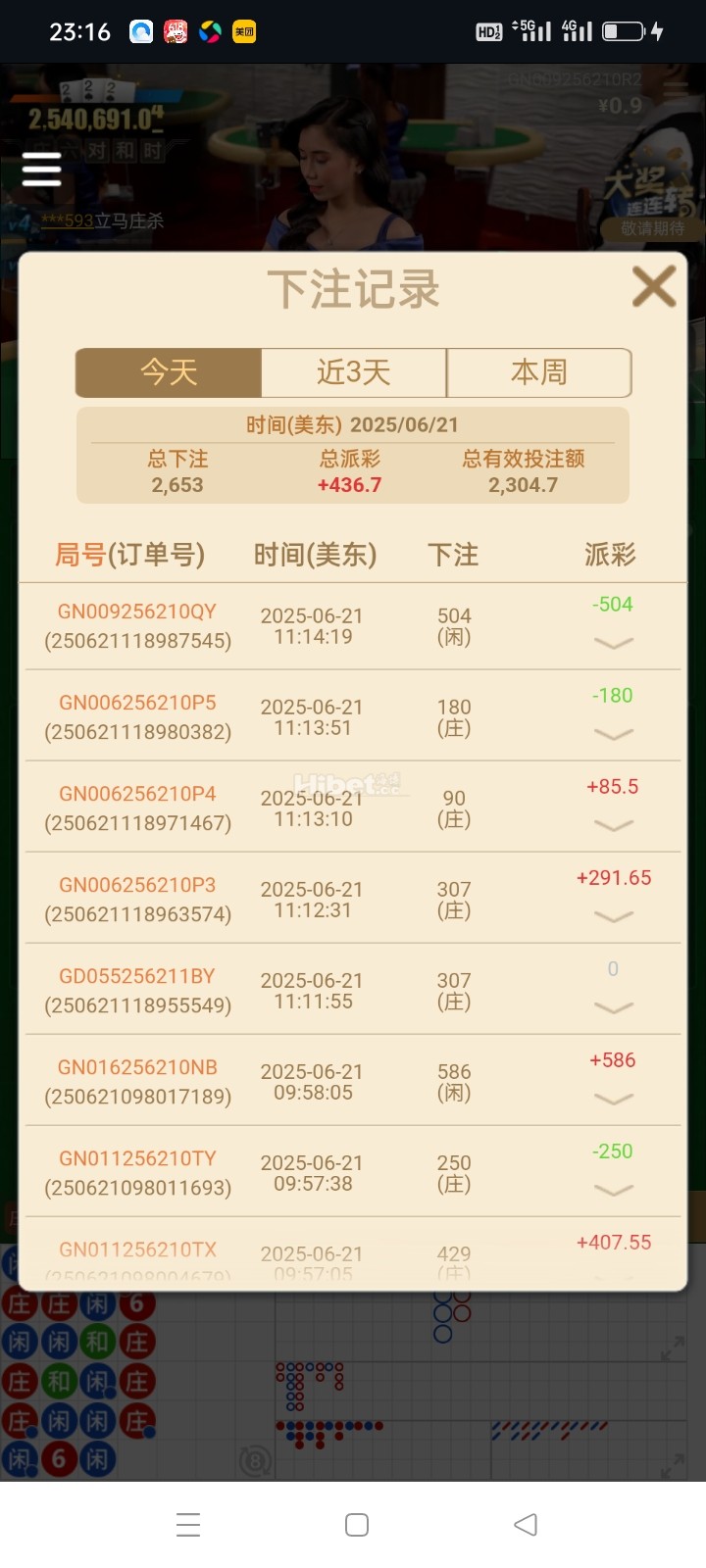Tap the refresh icon on the bead road

[x=253, y=1459]
